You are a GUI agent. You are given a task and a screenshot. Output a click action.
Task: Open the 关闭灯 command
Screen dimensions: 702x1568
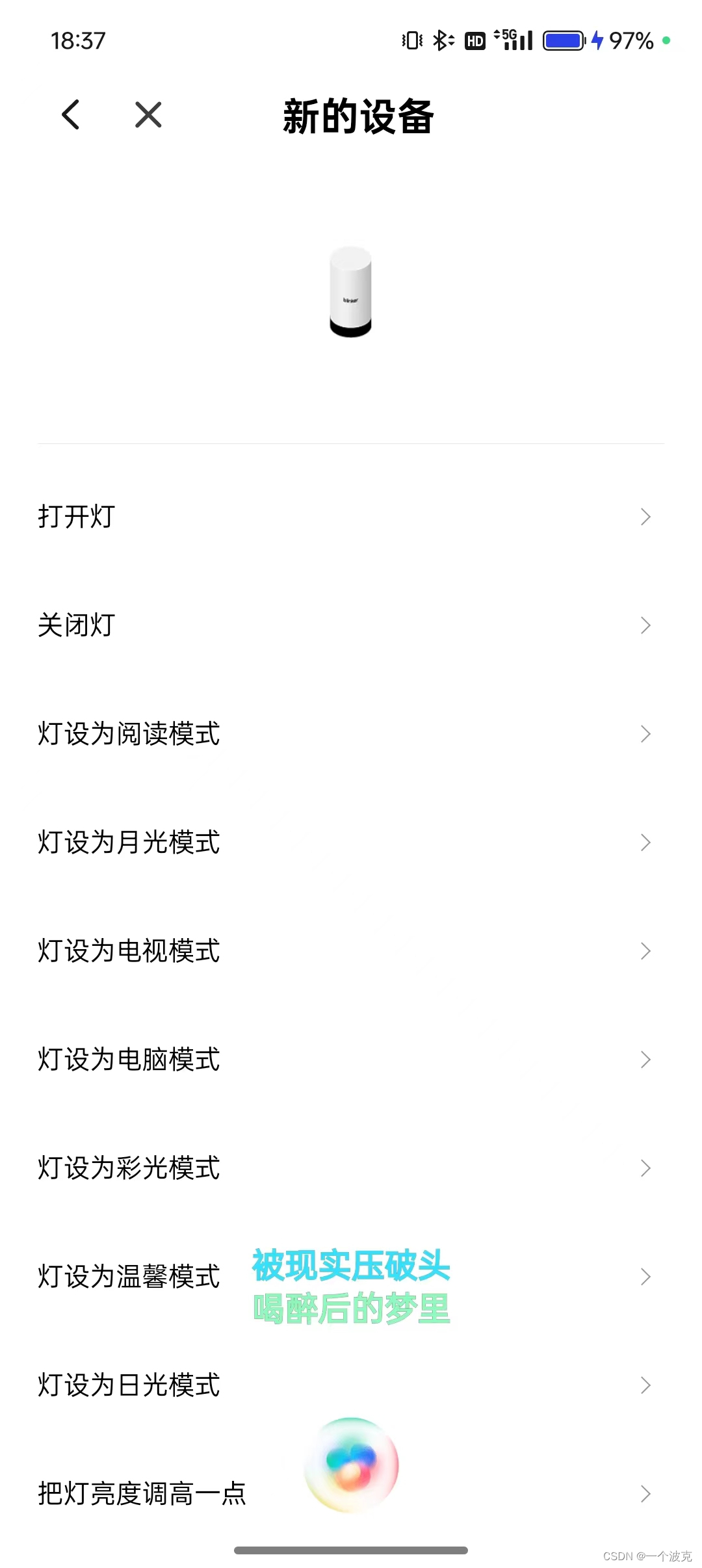click(x=351, y=625)
